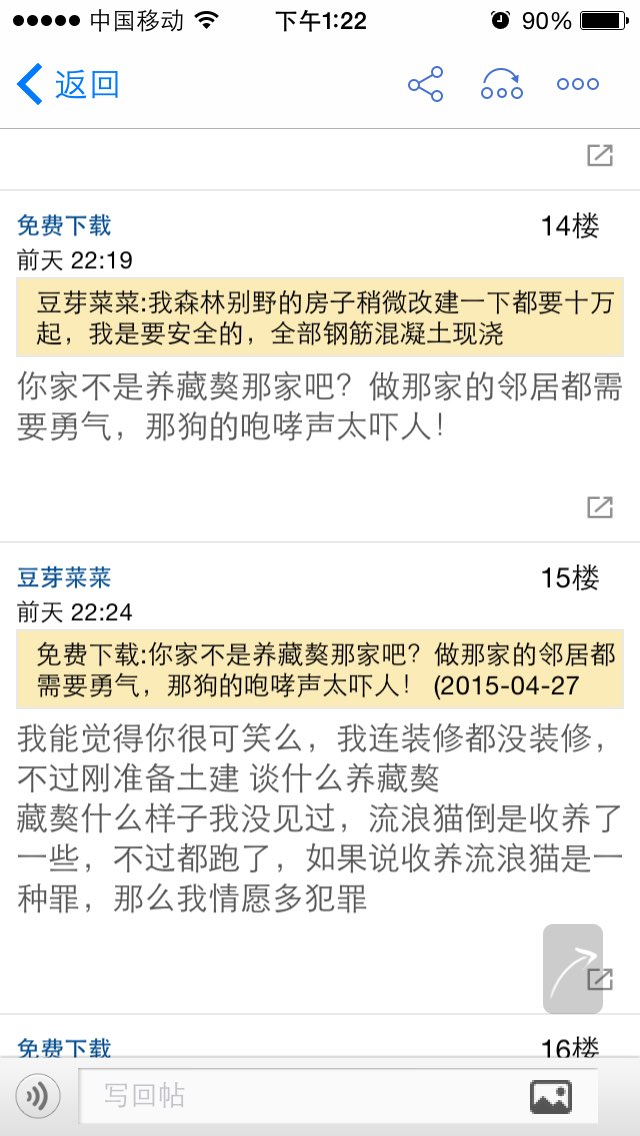Open the three-dot overflow menu
This screenshot has width=640, height=1136.
tap(578, 84)
